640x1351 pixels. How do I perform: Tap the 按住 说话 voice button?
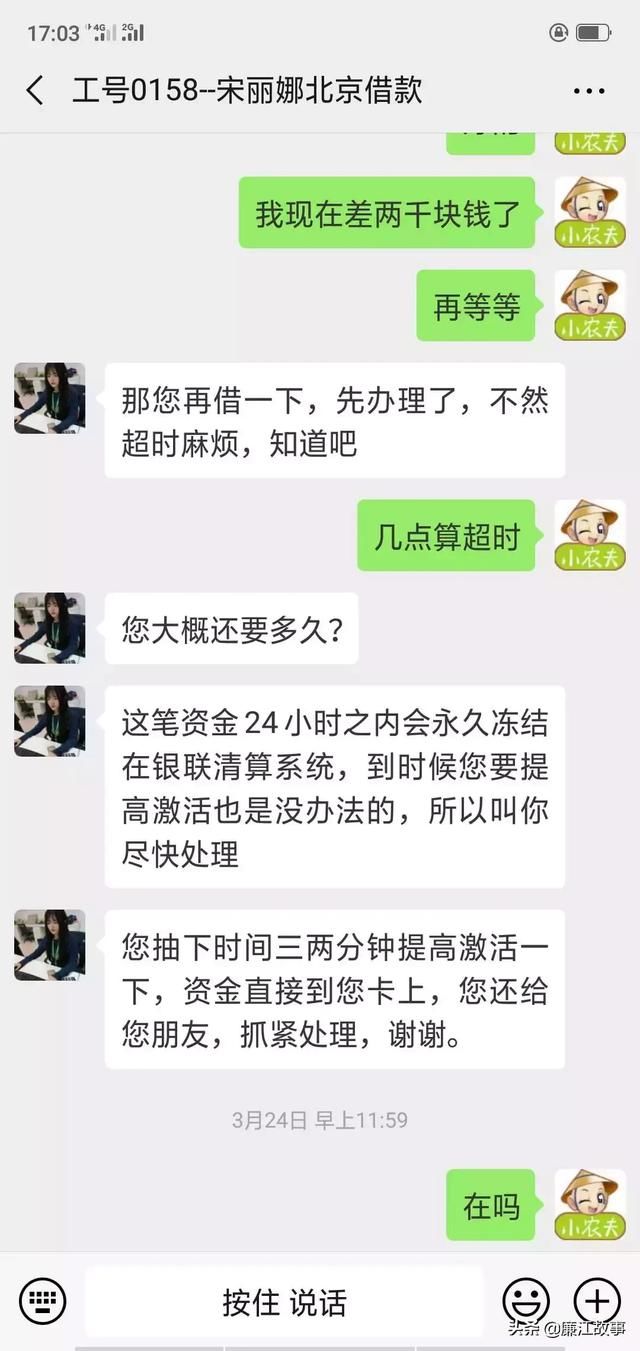point(284,1302)
